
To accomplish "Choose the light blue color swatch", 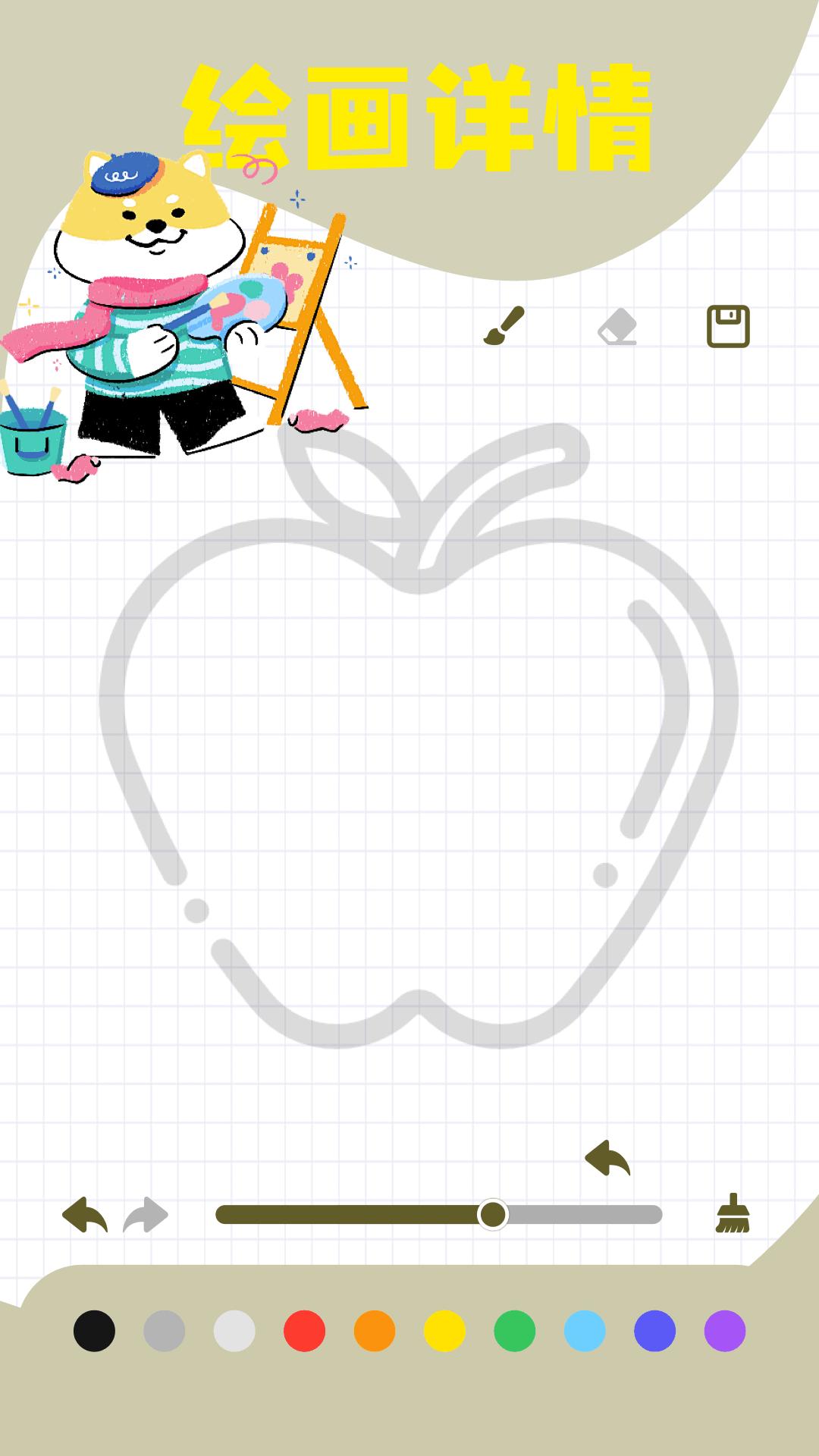I will tap(585, 1331).
